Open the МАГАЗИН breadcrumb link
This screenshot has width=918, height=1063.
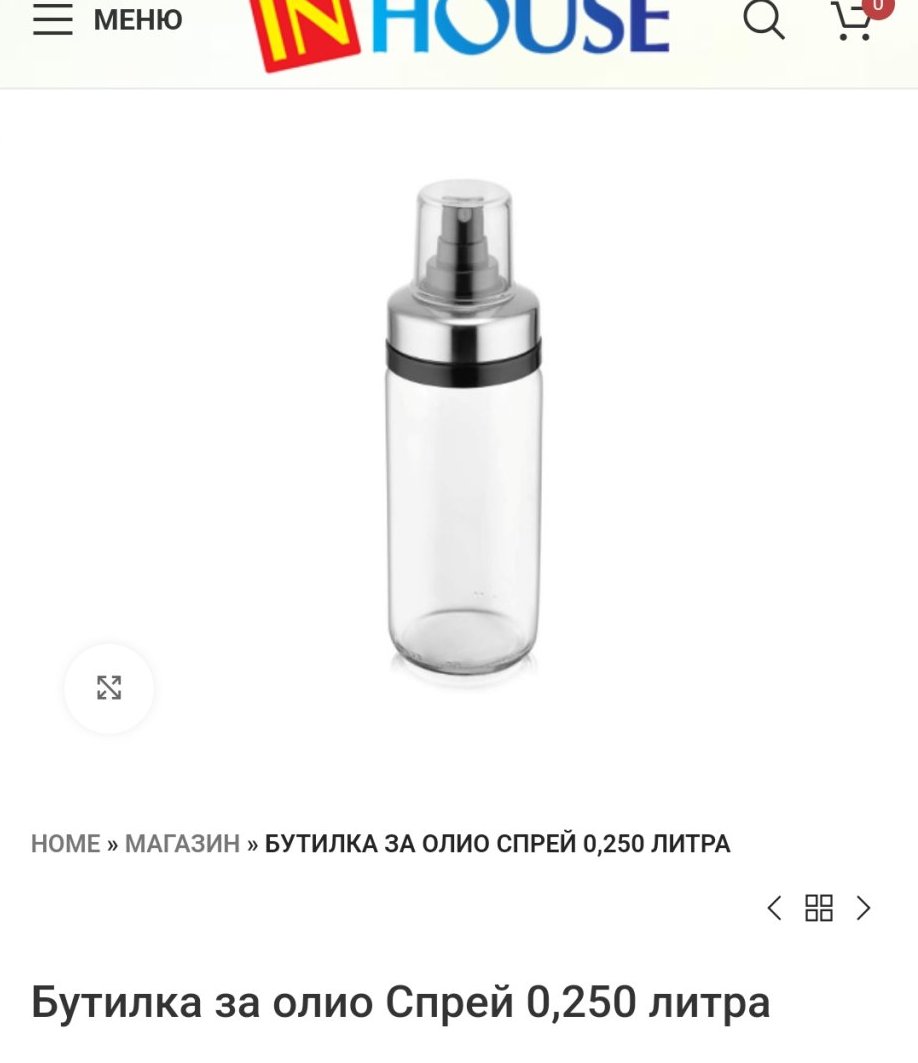point(182,844)
